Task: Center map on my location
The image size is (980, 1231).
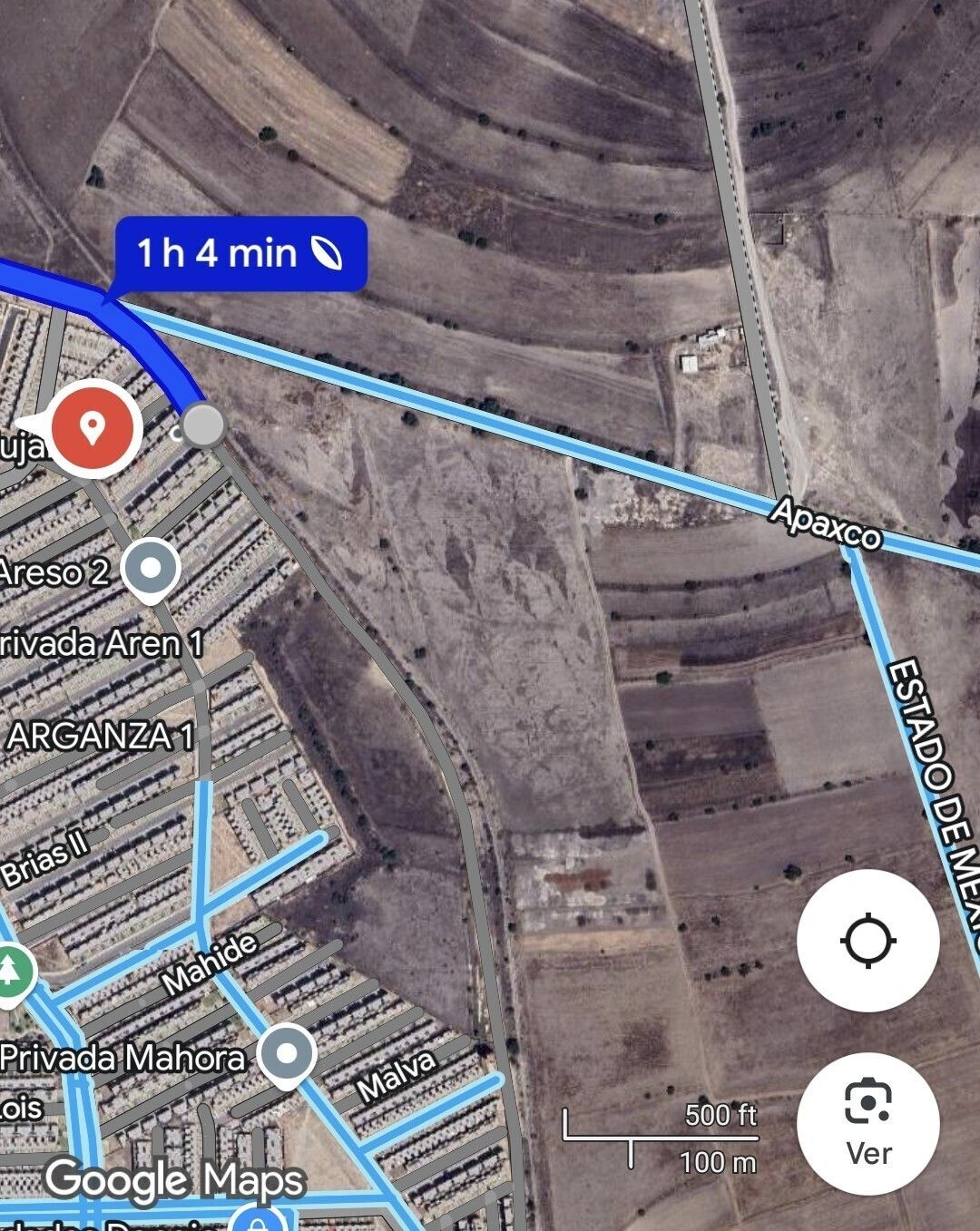Action: coord(867,940)
